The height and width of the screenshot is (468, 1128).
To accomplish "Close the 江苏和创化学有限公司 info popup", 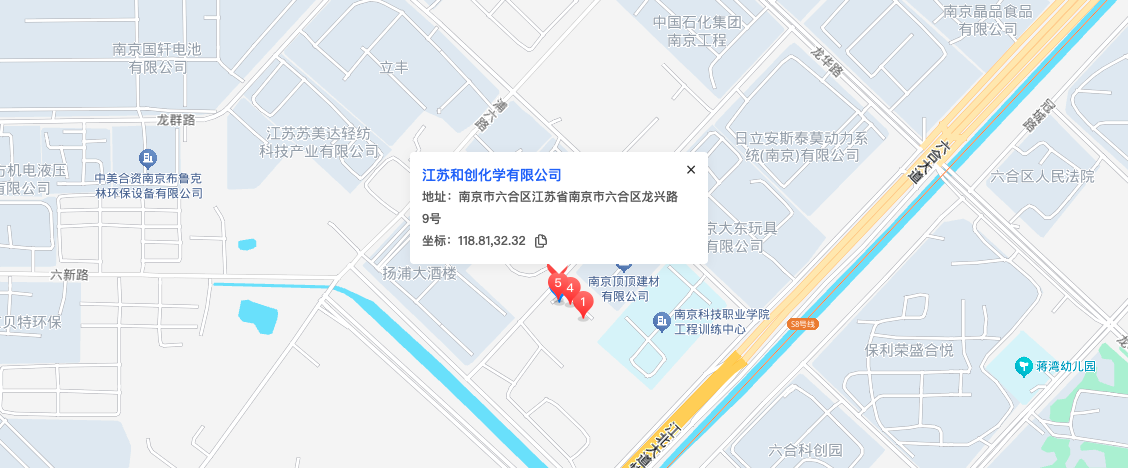I will coord(690,170).
